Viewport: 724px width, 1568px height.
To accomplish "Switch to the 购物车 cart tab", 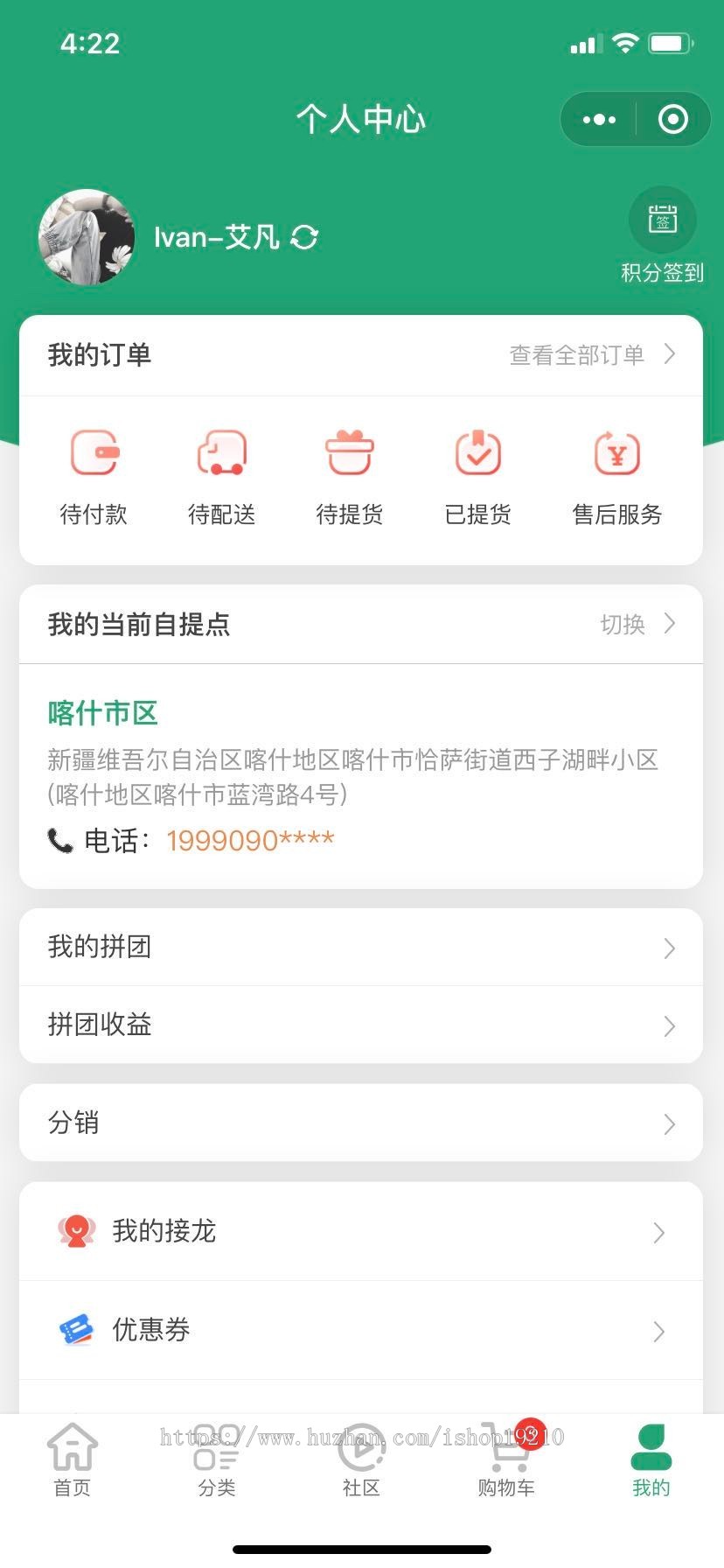I will coord(506,1461).
